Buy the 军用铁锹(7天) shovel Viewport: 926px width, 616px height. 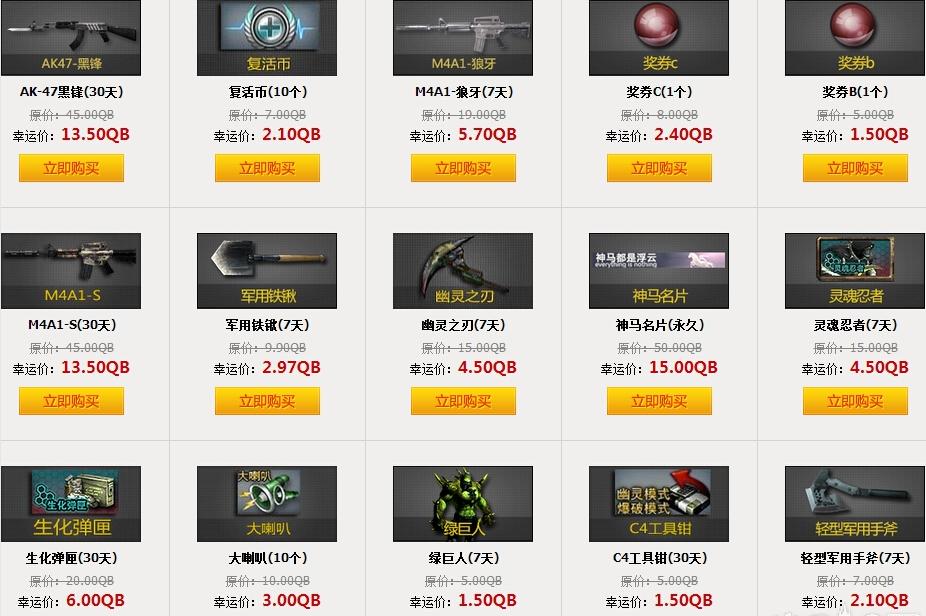(267, 401)
